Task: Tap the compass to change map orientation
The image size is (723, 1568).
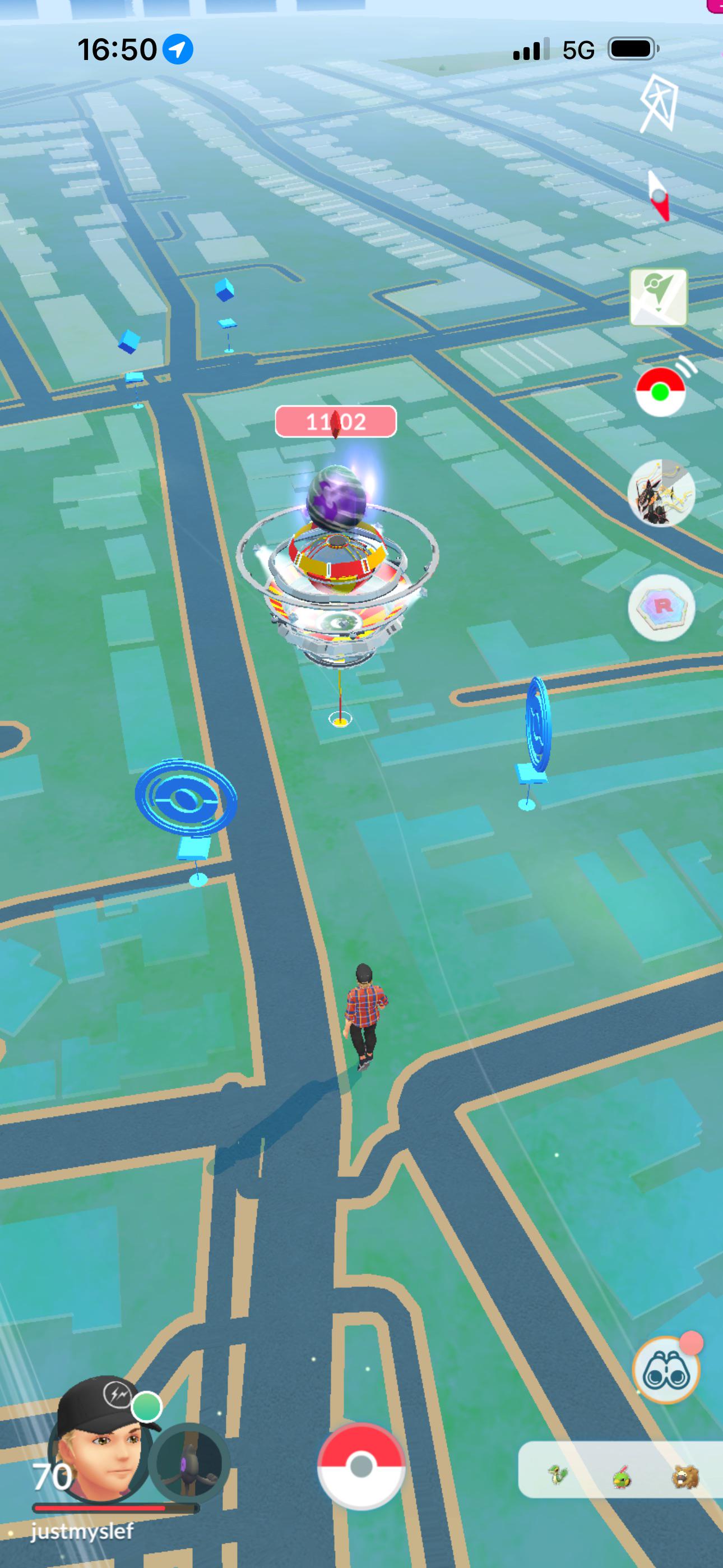Action: [659, 196]
